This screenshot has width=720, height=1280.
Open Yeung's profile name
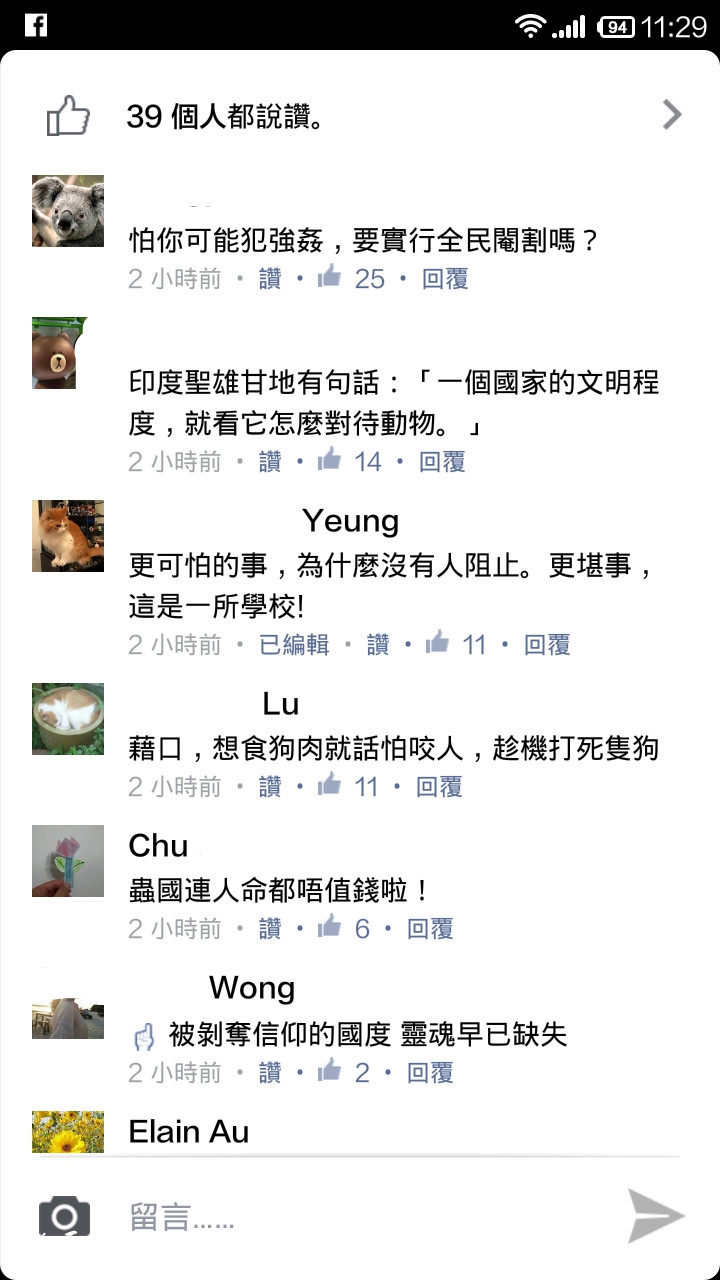pyautogui.click(x=350, y=521)
